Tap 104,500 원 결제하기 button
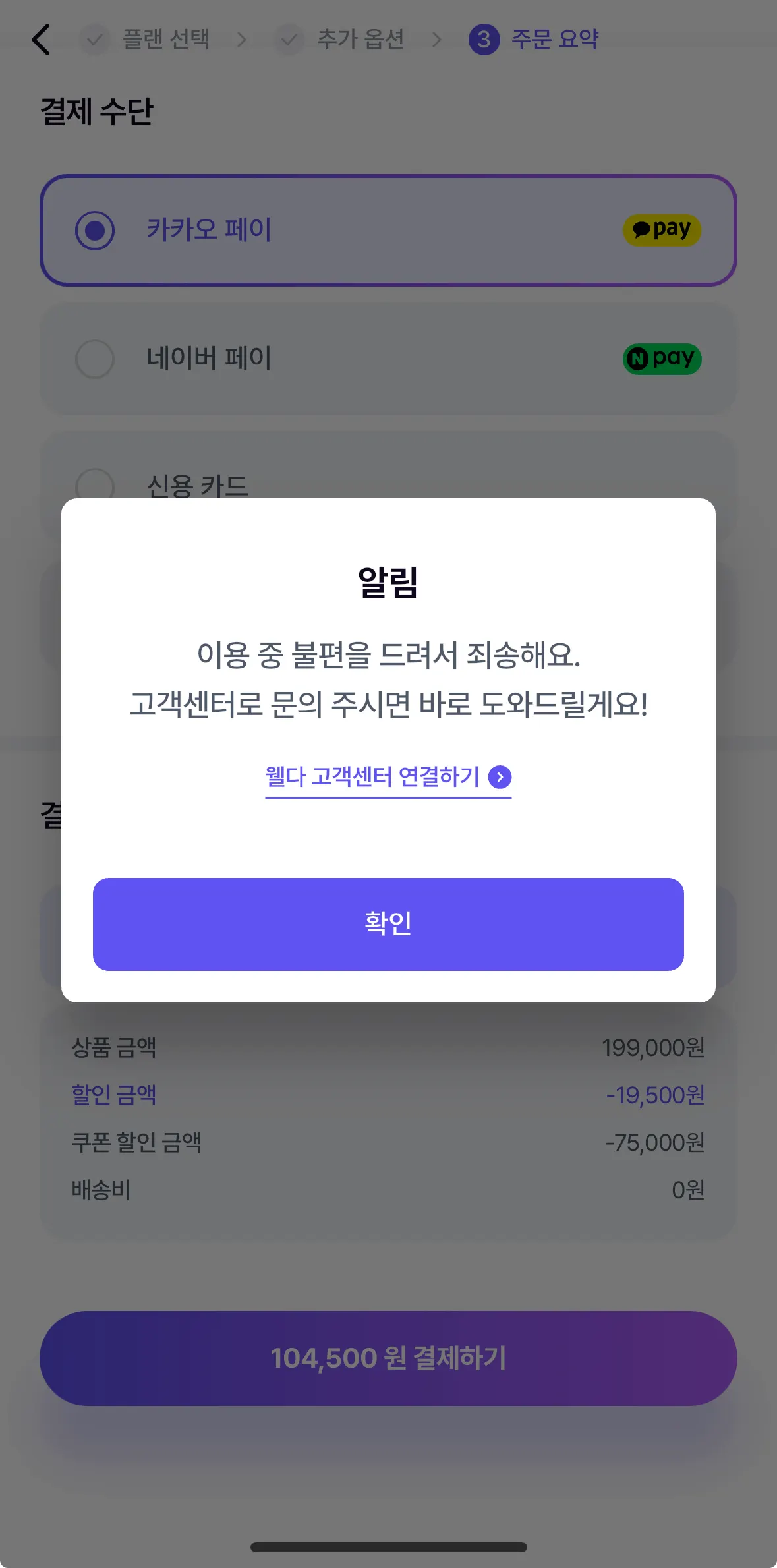This screenshot has width=777, height=1568. [388, 1358]
